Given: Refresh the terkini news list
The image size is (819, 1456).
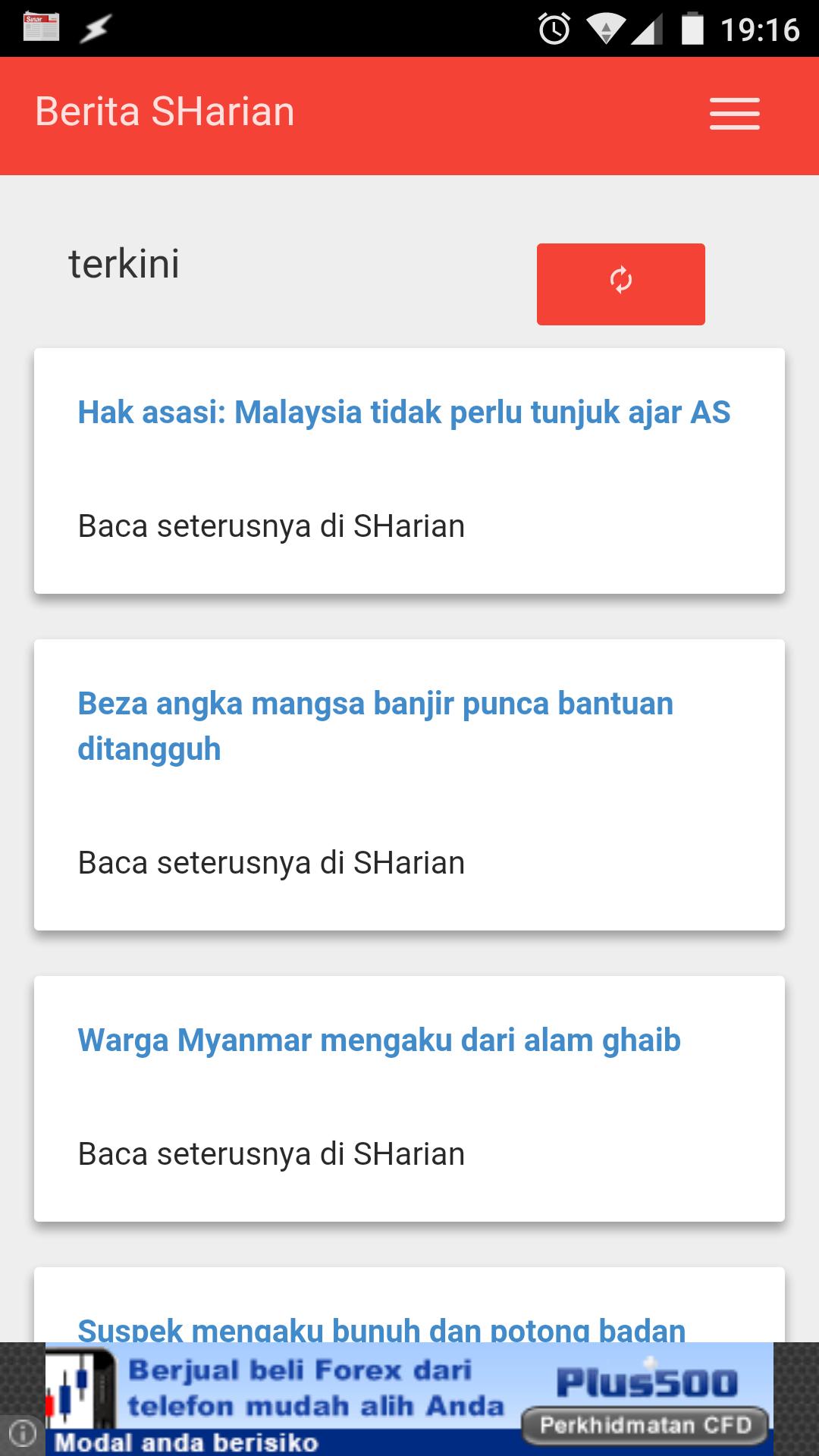Looking at the screenshot, I should click(620, 284).
